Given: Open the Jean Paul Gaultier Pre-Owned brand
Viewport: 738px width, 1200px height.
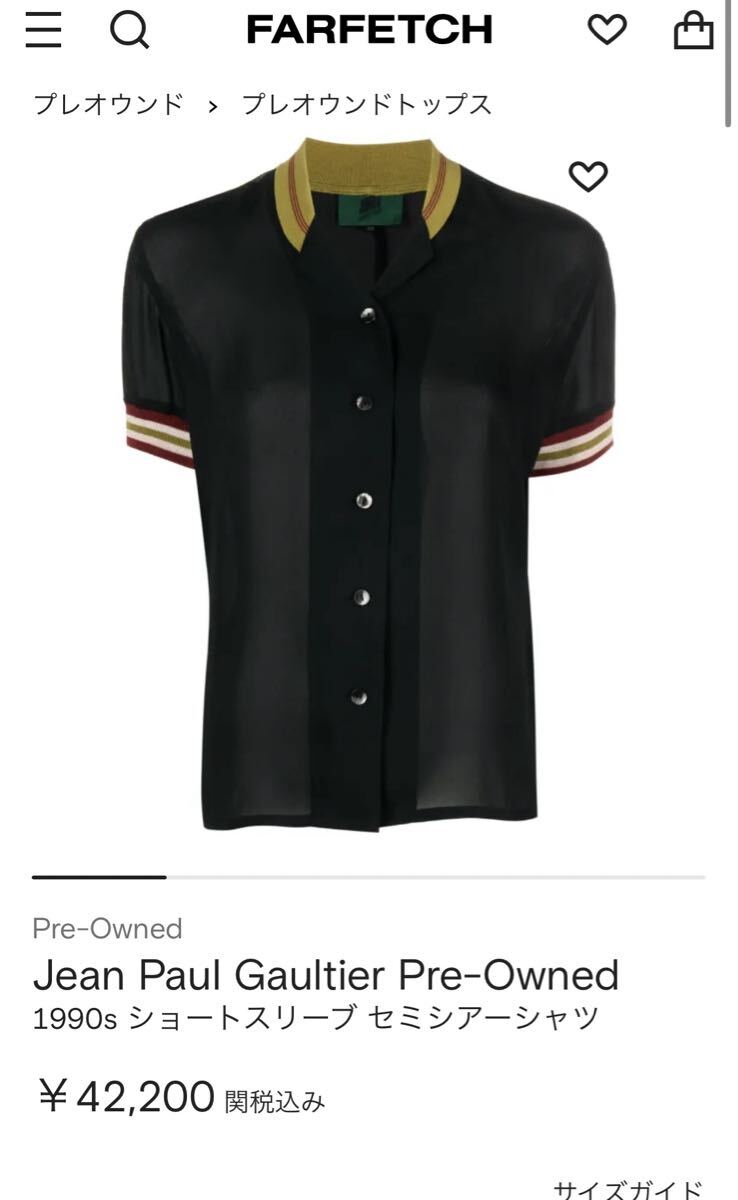Looking at the screenshot, I should click(x=326, y=975).
